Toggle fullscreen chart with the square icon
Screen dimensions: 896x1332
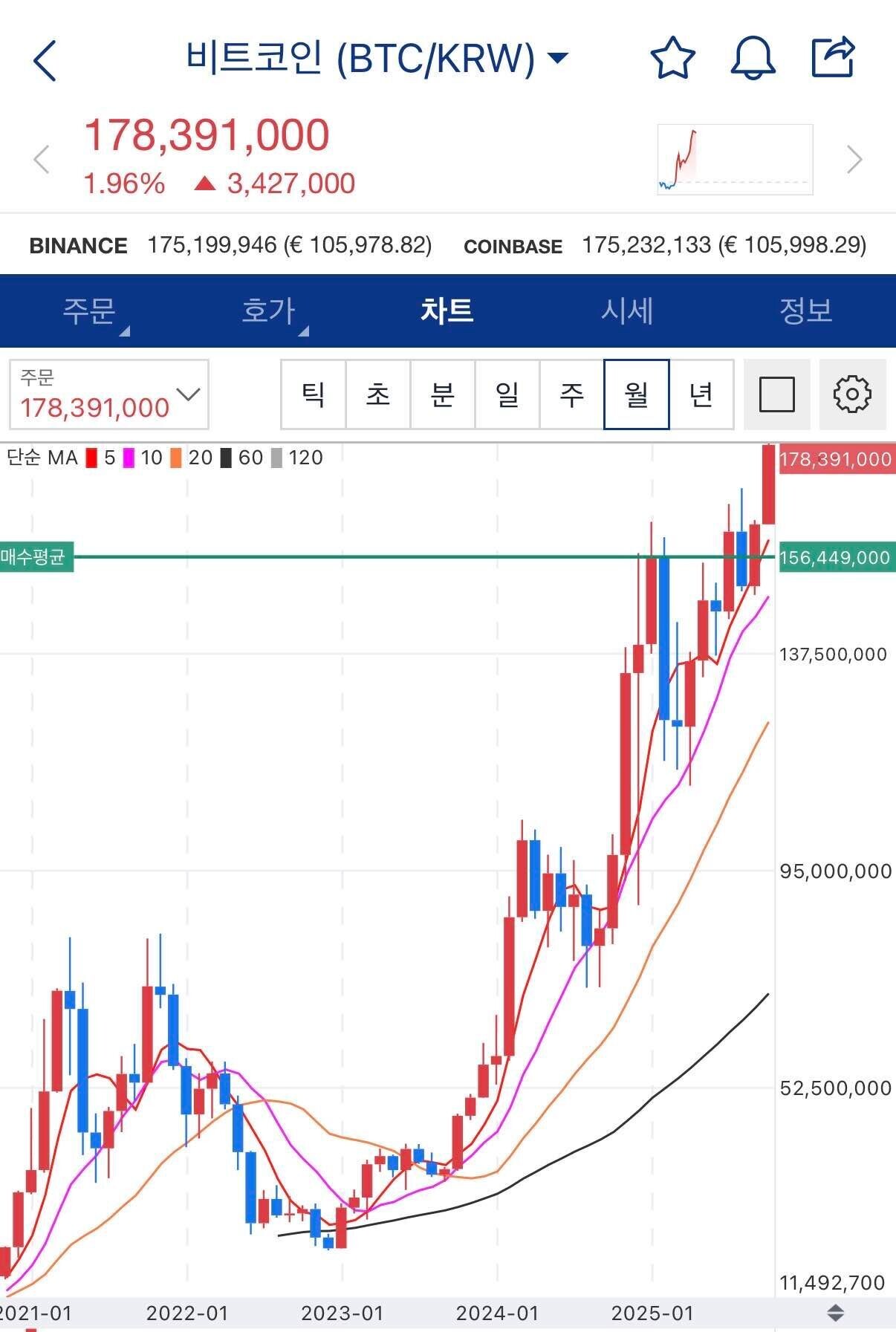[777, 394]
